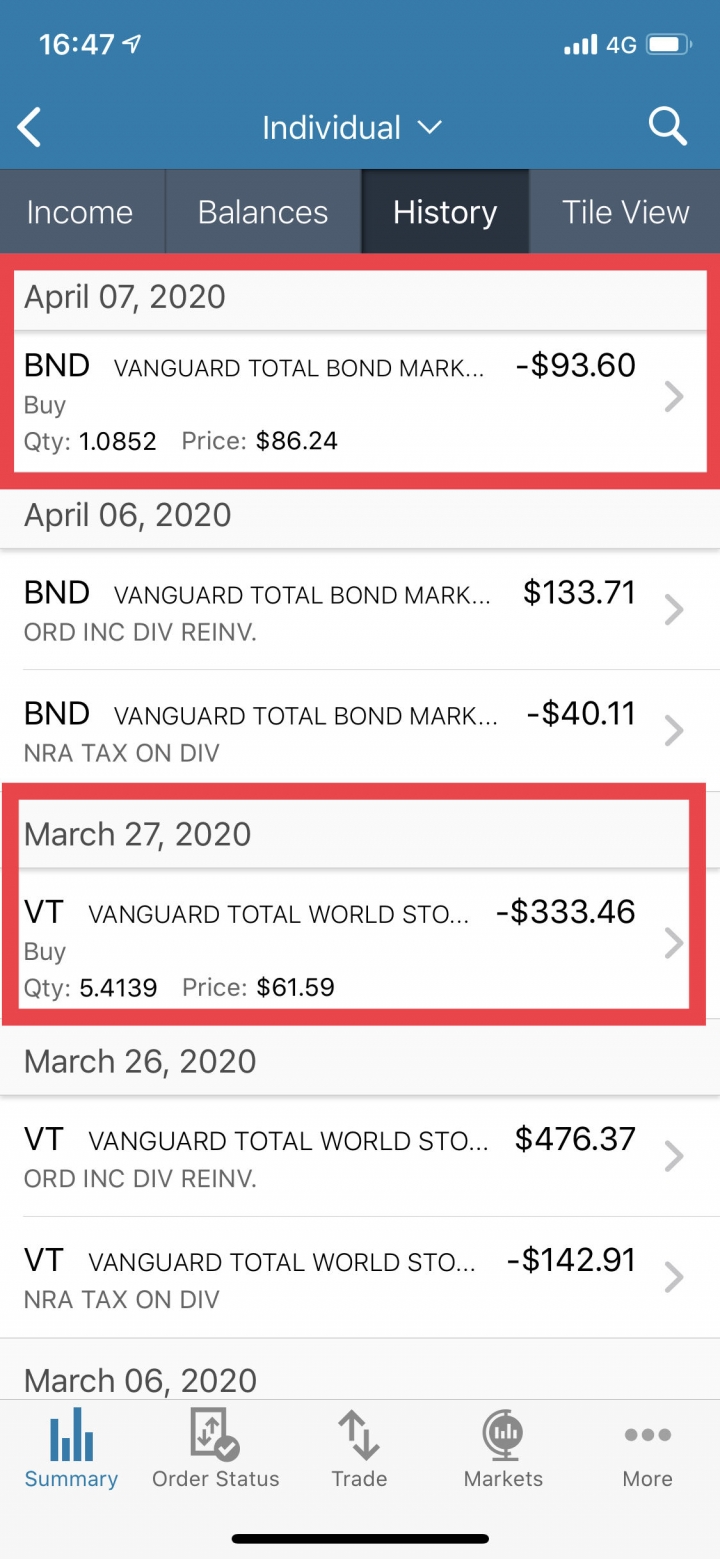The image size is (720, 1559).
Task: Open Order Status in bottom bar
Action: tap(215, 1448)
